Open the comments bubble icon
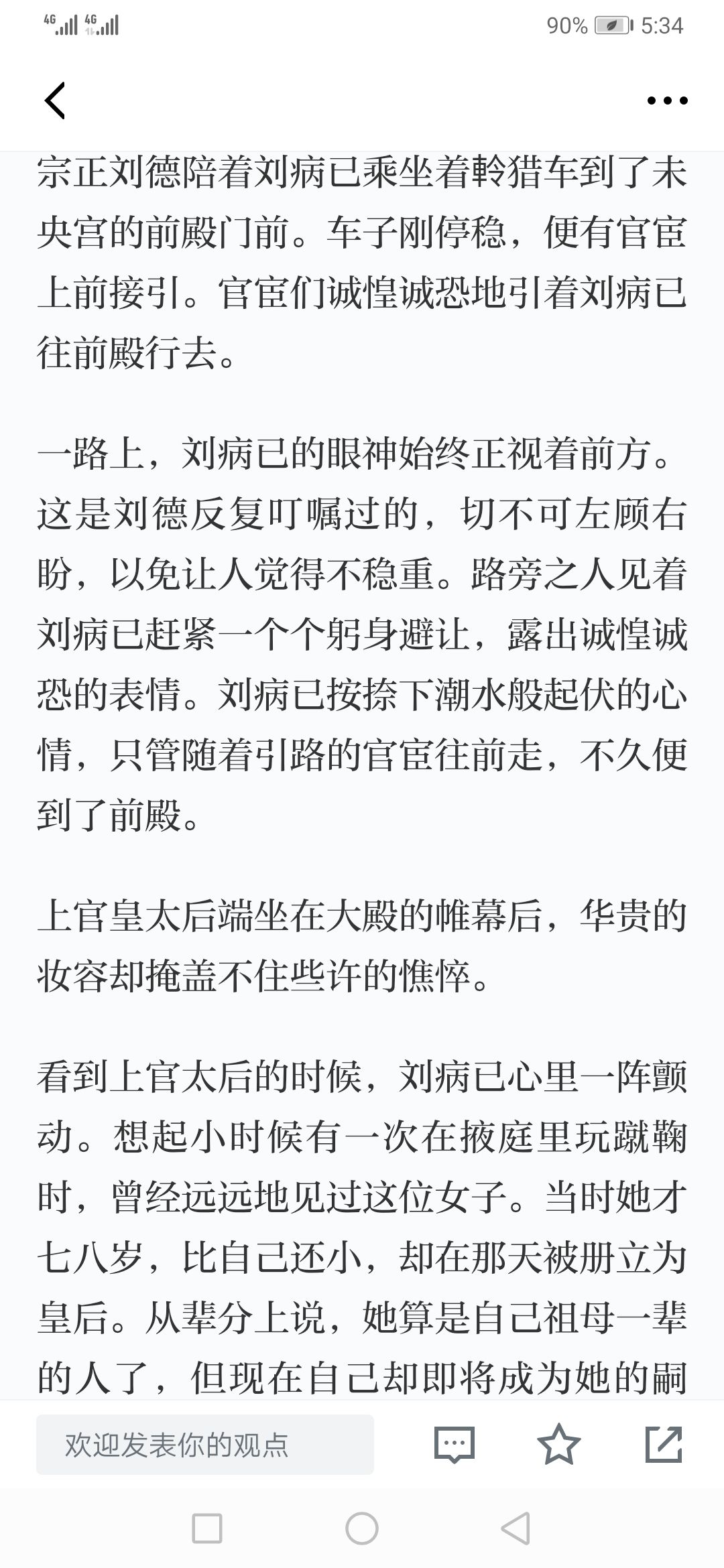The width and height of the screenshot is (724, 1568). point(455,1444)
